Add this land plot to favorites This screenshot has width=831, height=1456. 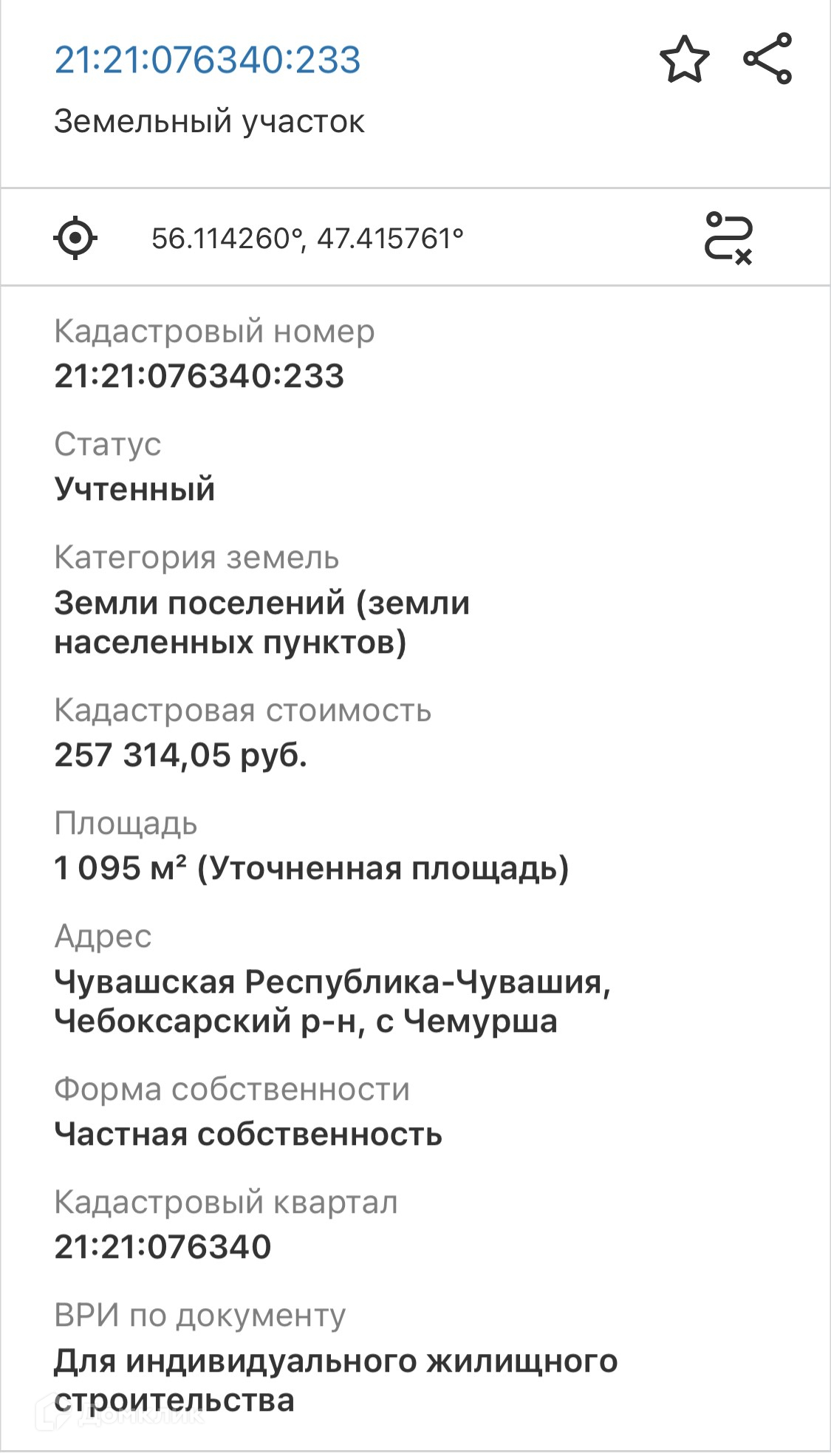pos(685,59)
